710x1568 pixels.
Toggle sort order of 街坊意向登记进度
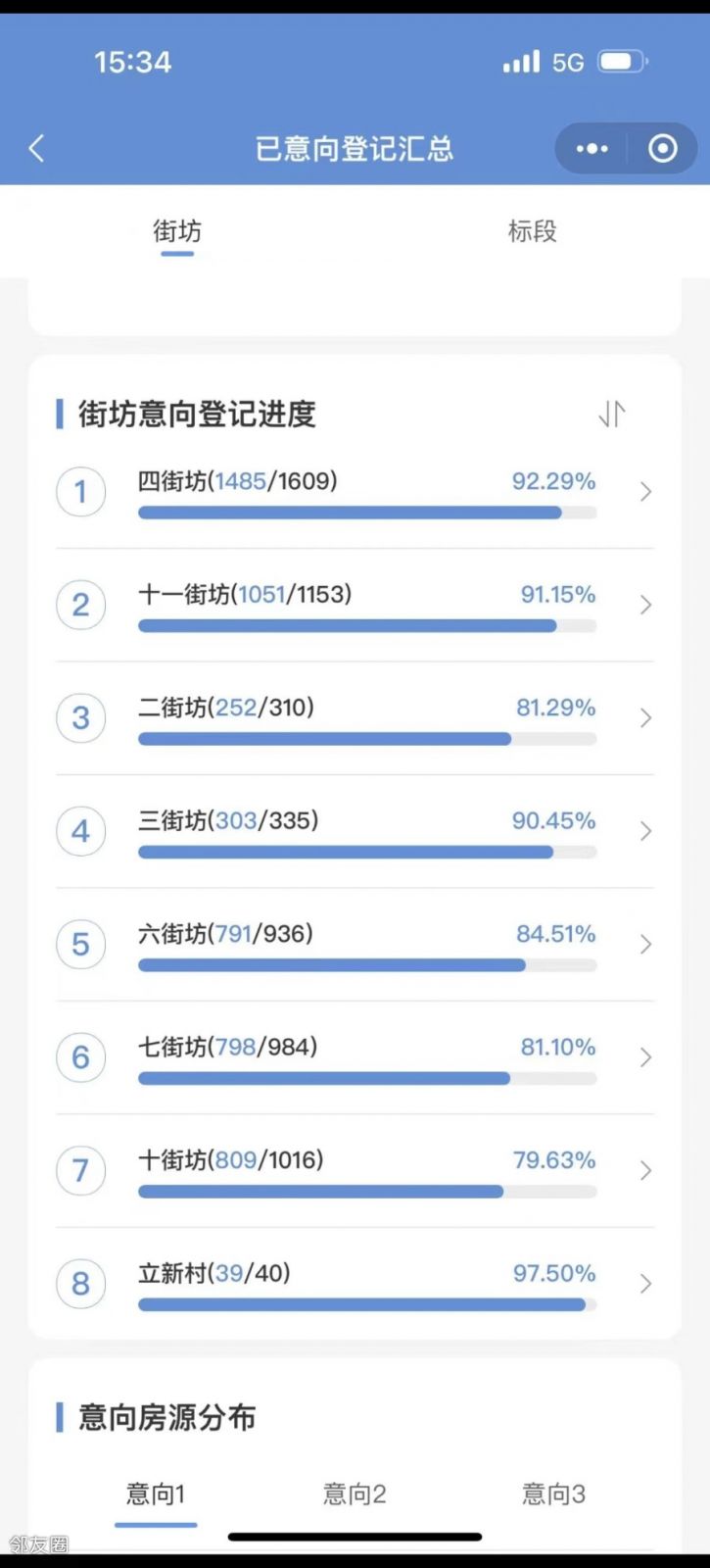point(612,415)
